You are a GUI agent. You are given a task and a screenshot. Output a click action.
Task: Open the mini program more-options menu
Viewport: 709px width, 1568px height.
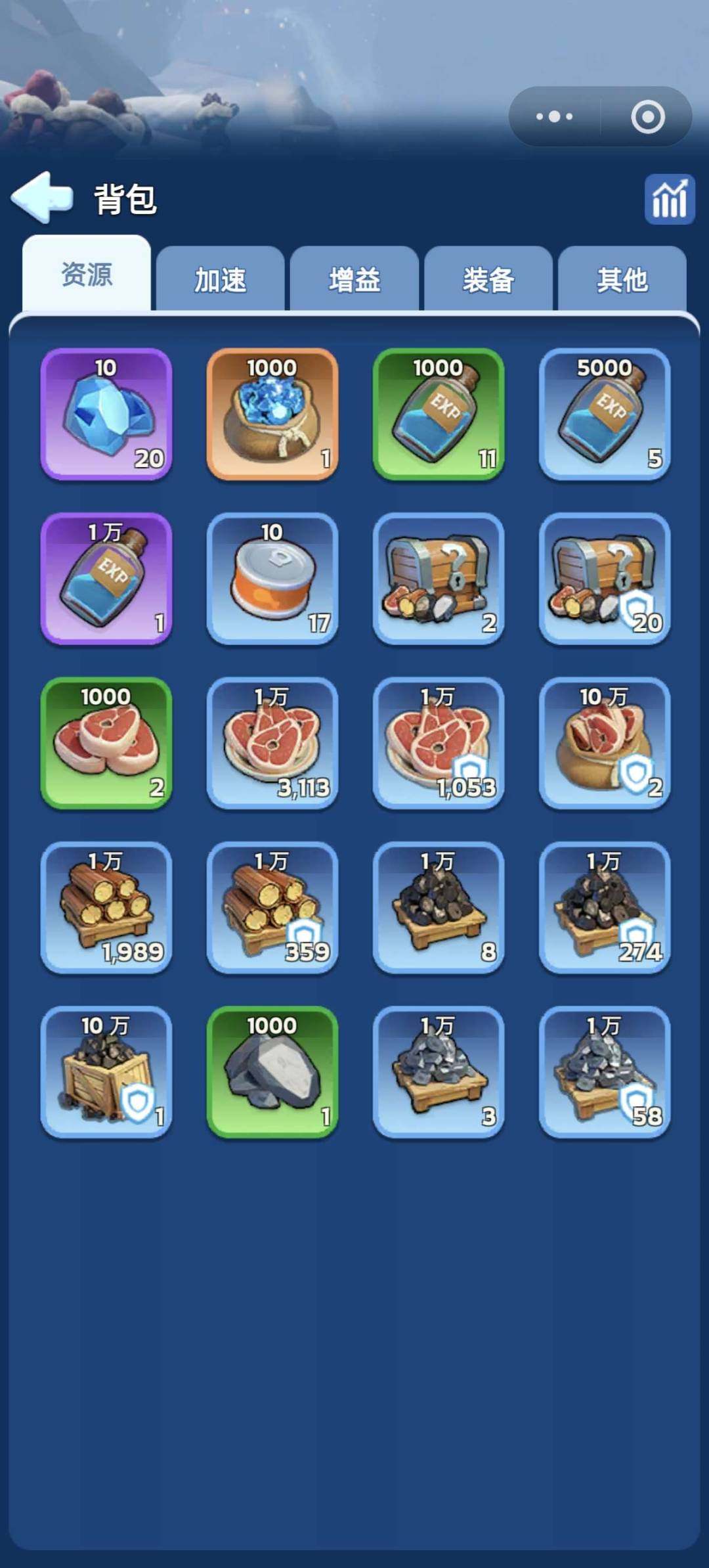pos(555,117)
